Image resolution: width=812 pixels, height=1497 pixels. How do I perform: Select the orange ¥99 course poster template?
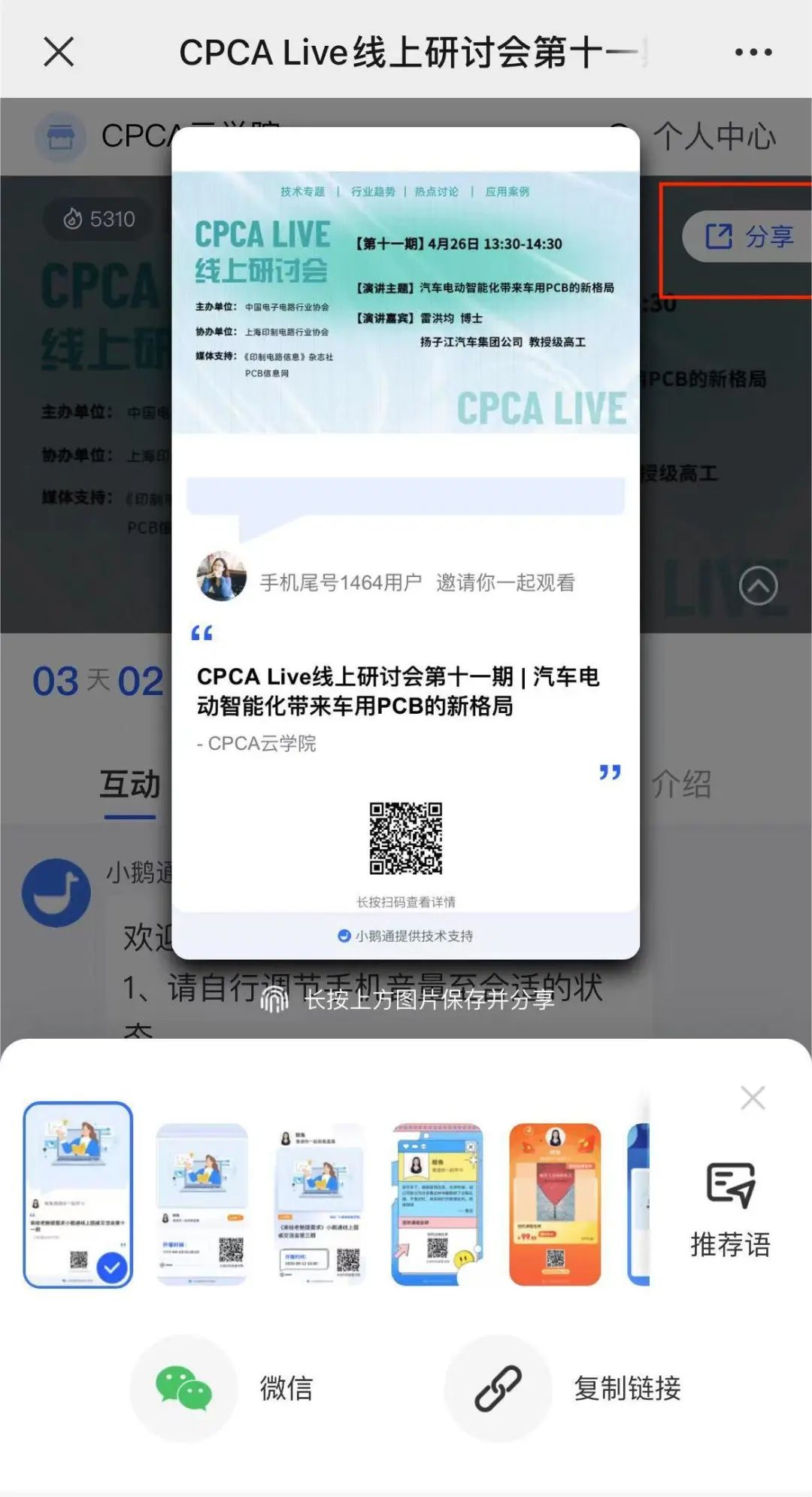[x=554, y=1201]
